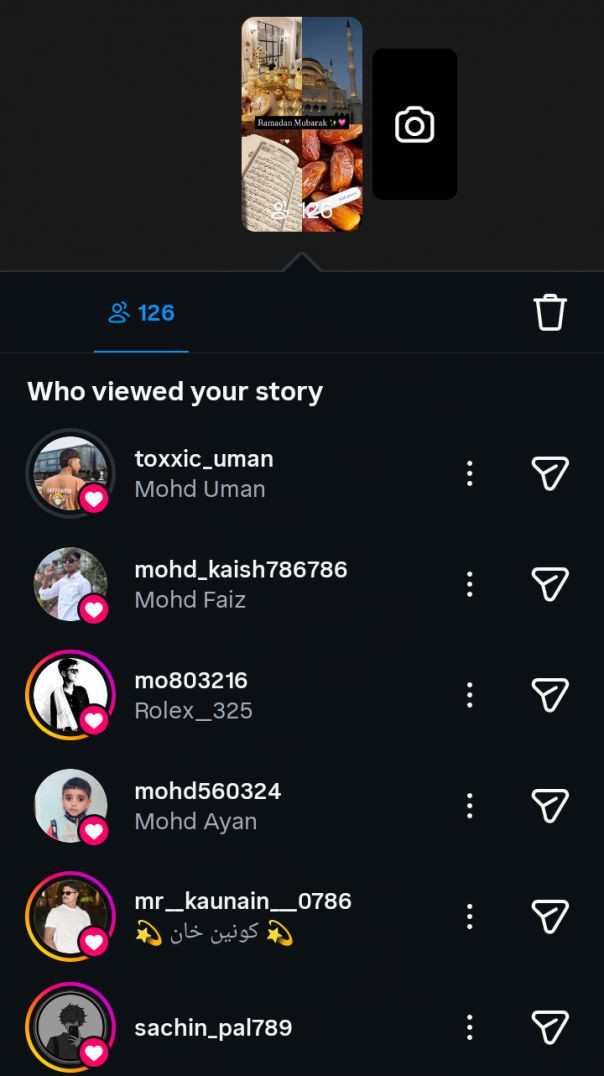The width and height of the screenshot is (604, 1076).
Task: Open more options for toxxic_uman
Action: [x=469, y=473]
